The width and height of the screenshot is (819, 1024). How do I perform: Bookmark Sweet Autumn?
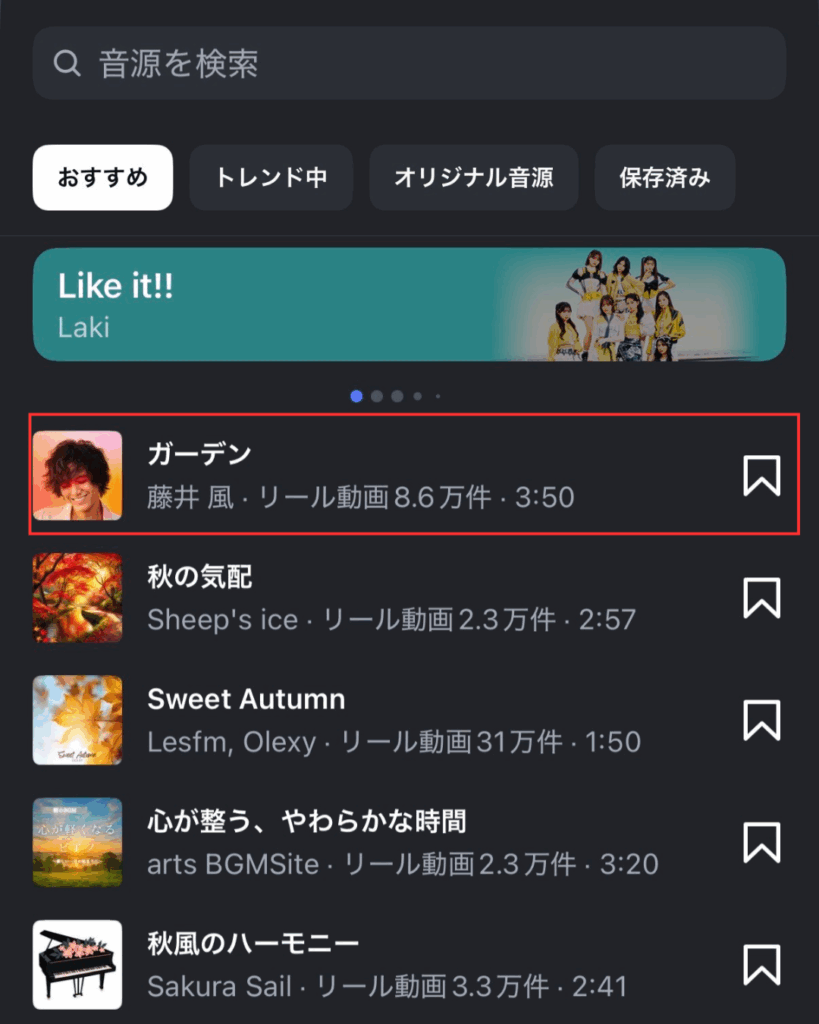[762, 720]
